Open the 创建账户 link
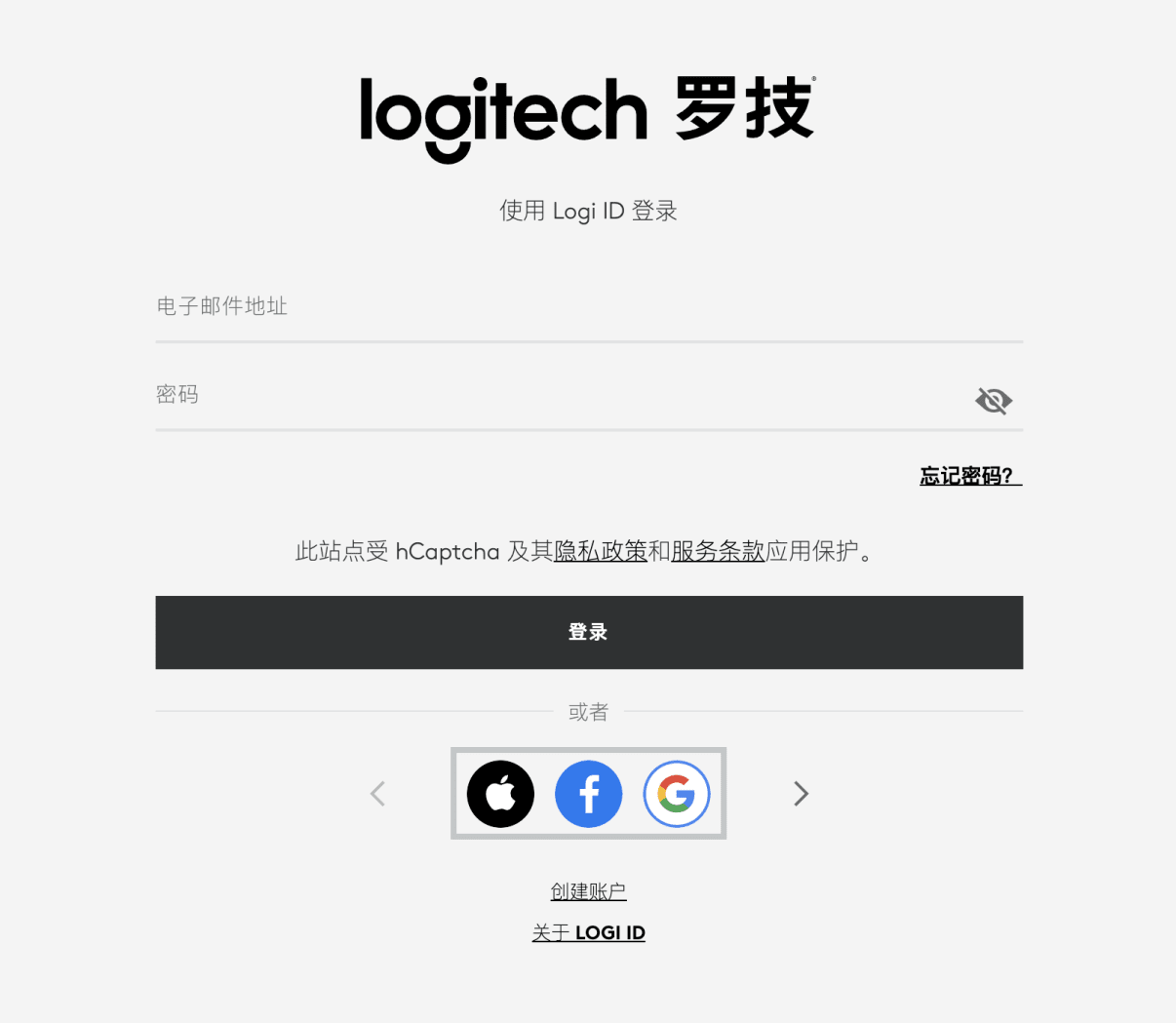This screenshot has width=1176, height=1023. point(588,891)
